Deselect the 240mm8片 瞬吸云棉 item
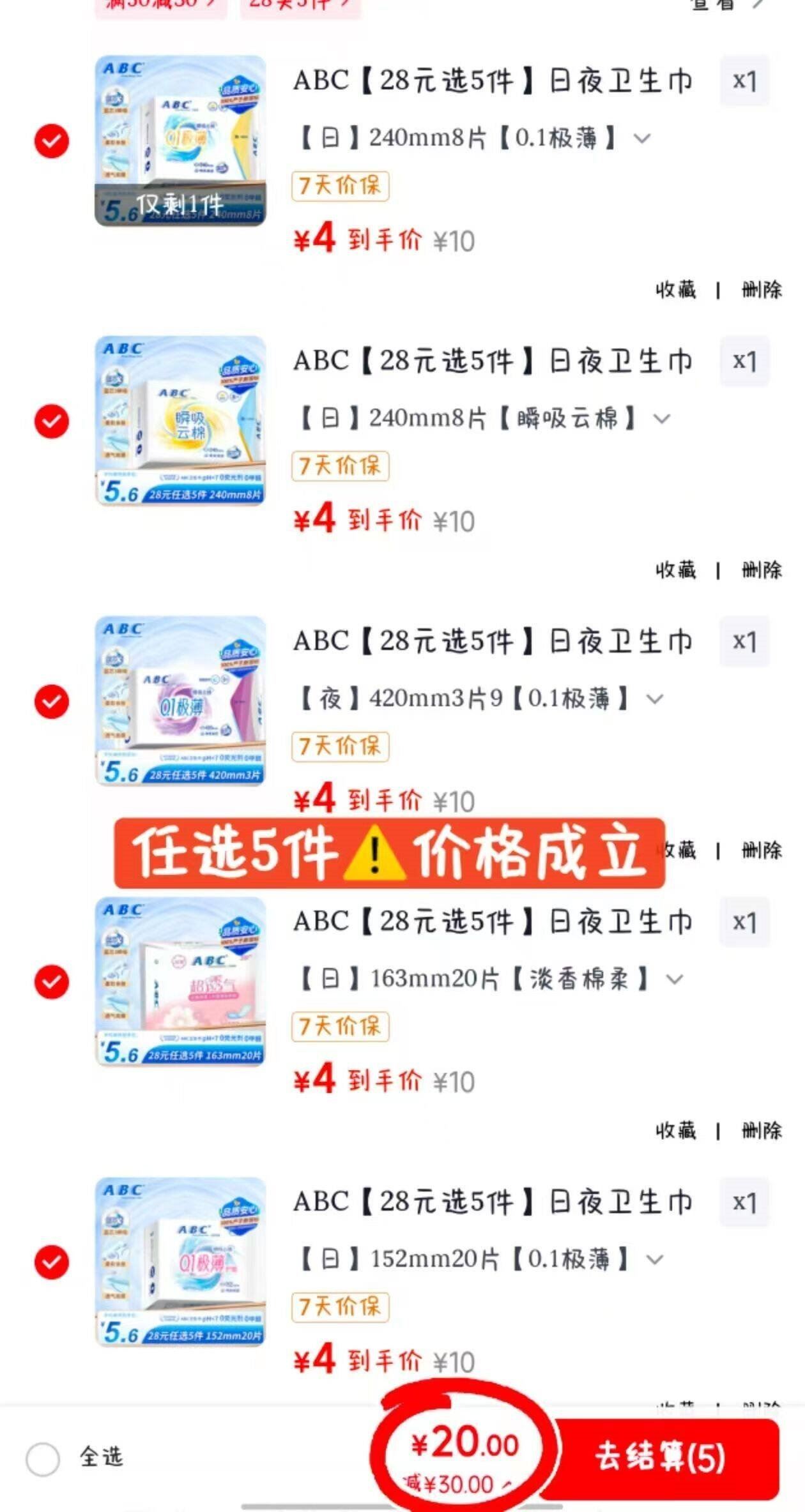Viewport: 805px width, 1512px height. 52,421
